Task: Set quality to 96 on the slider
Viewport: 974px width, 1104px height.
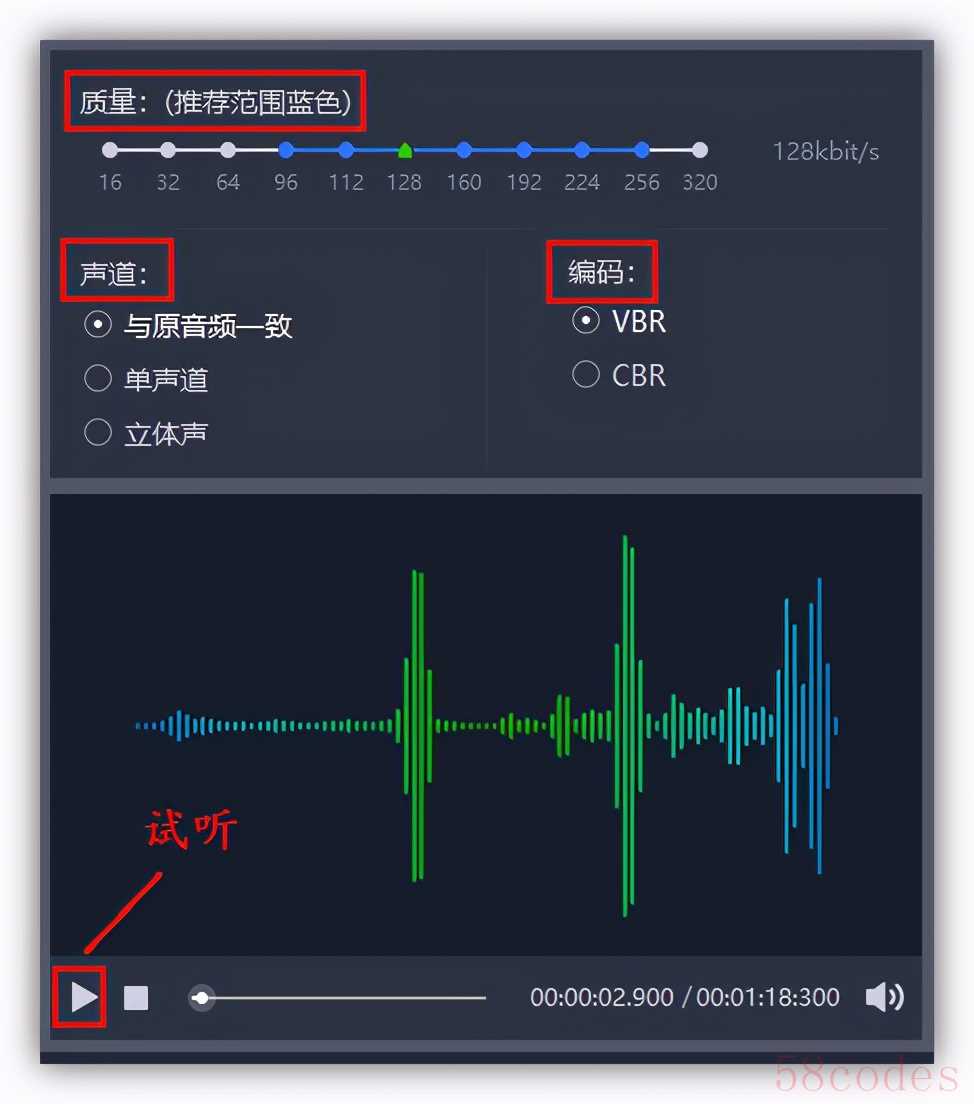Action: 286,150
